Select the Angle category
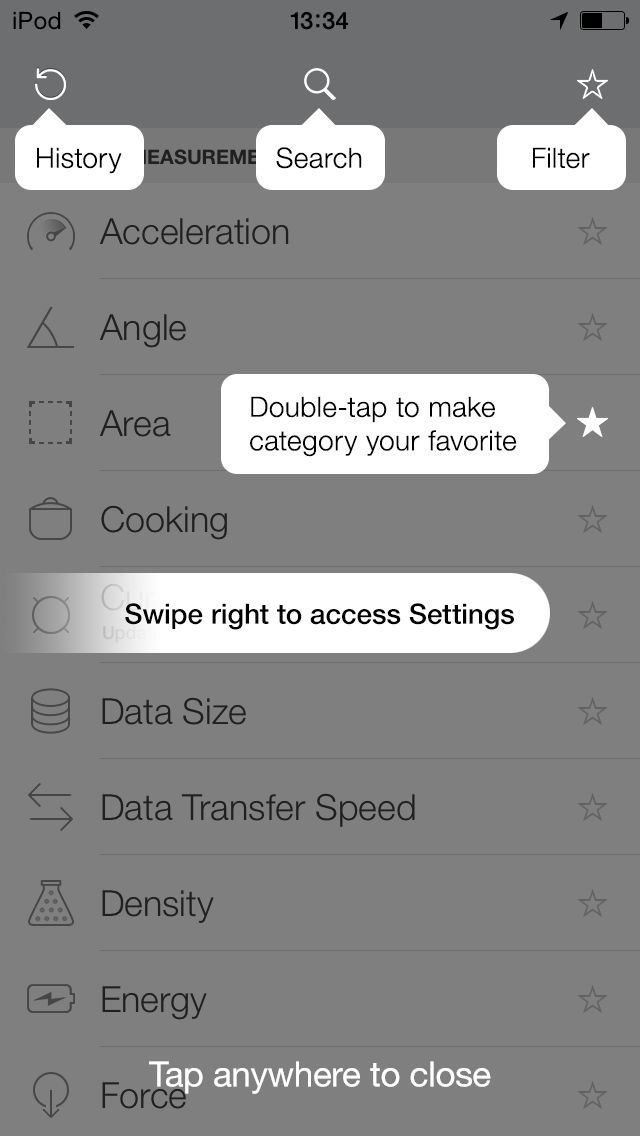The width and height of the screenshot is (640, 1136). (x=320, y=327)
